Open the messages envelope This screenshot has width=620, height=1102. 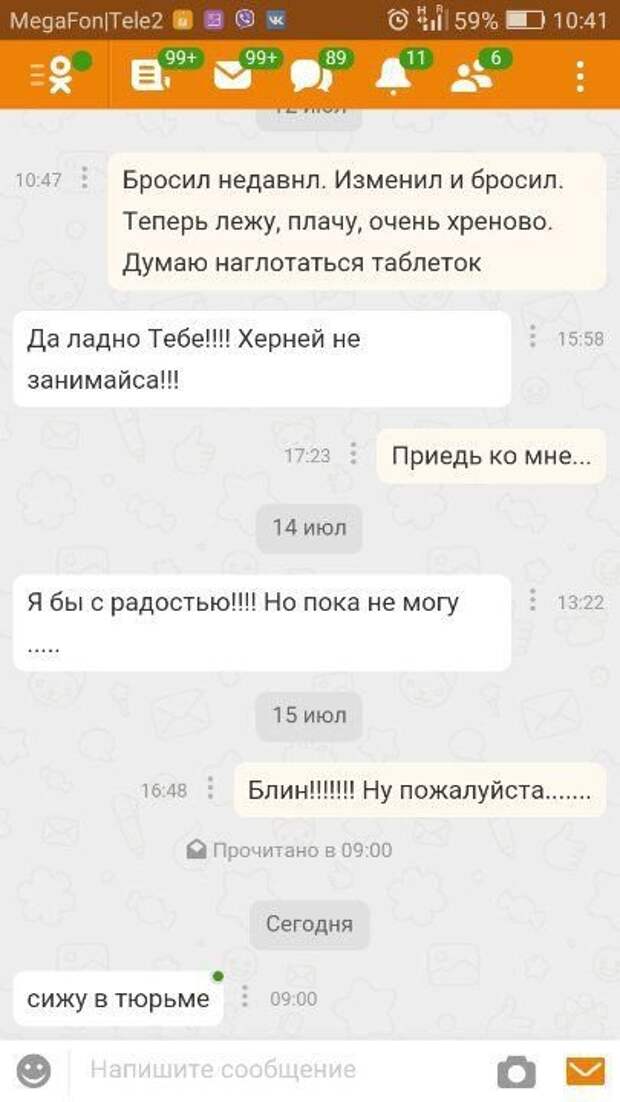tap(233, 76)
